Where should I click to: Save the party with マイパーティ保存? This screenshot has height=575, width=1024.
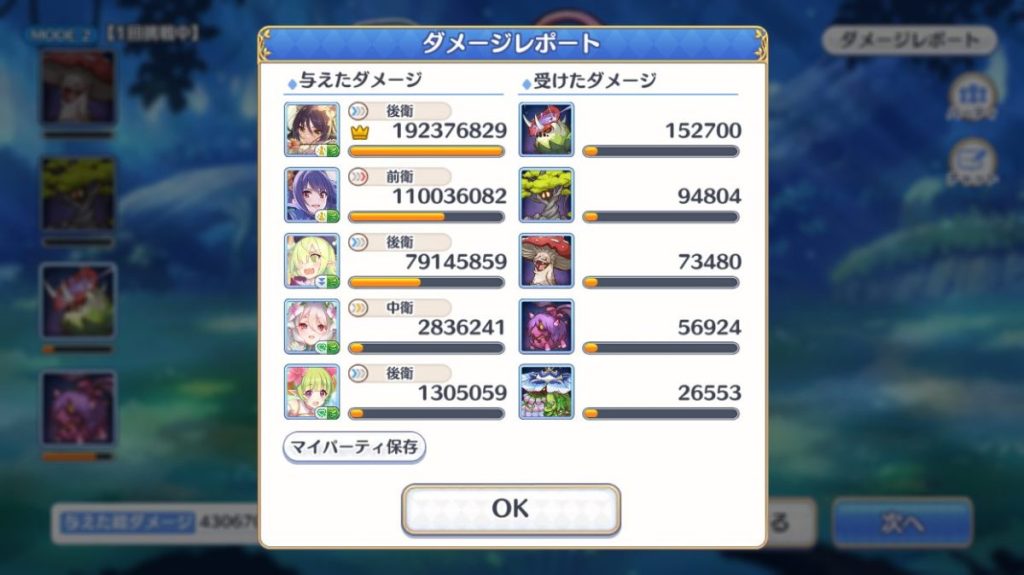[x=355, y=446]
